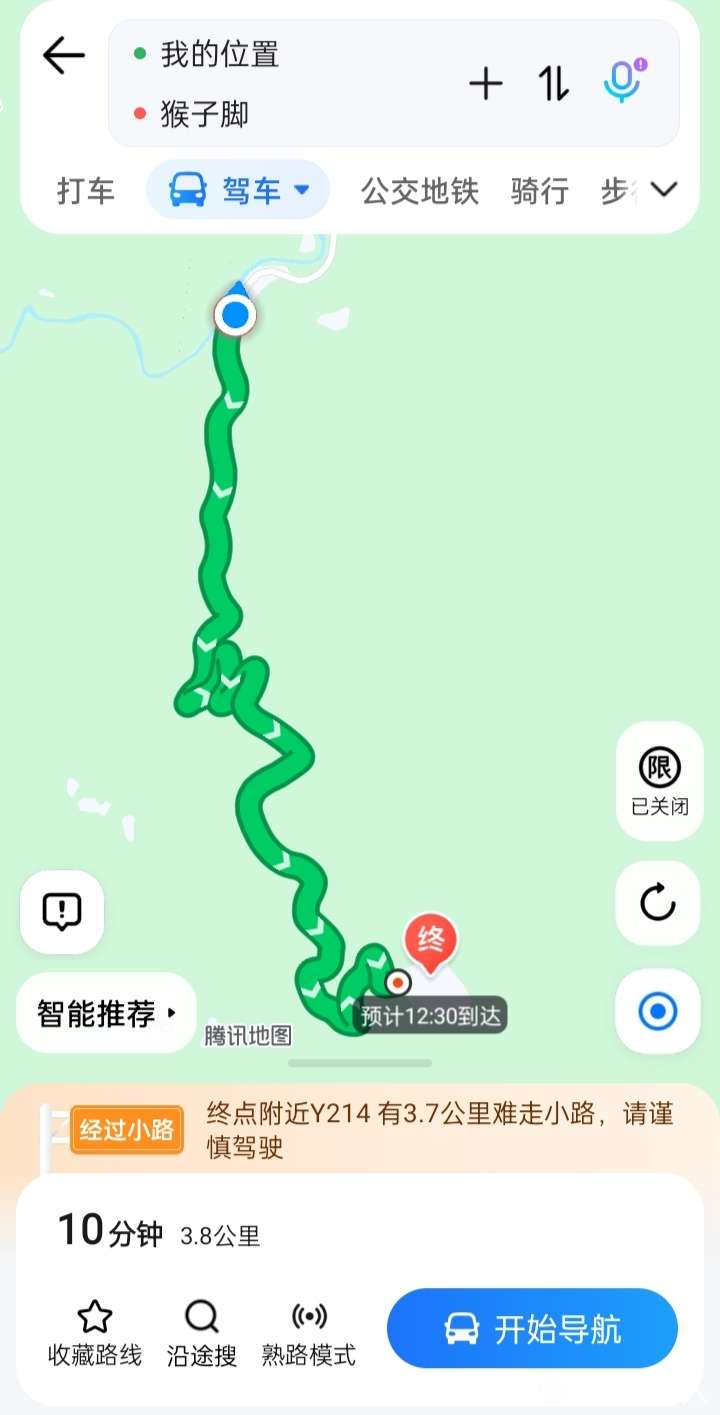The image size is (720, 1415).
Task: Activate the voice input microphone
Action: pos(623,81)
